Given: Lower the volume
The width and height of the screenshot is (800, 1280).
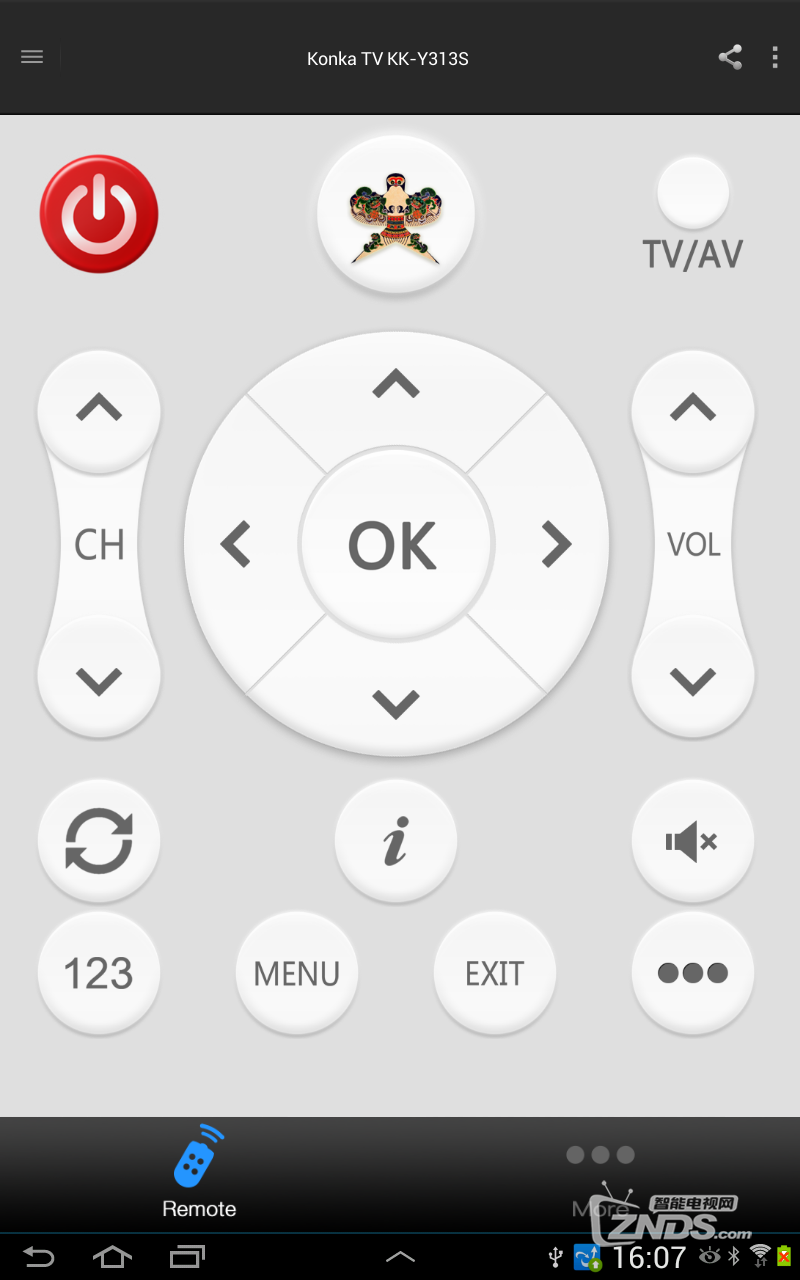Looking at the screenshot, I should [693, 681].
